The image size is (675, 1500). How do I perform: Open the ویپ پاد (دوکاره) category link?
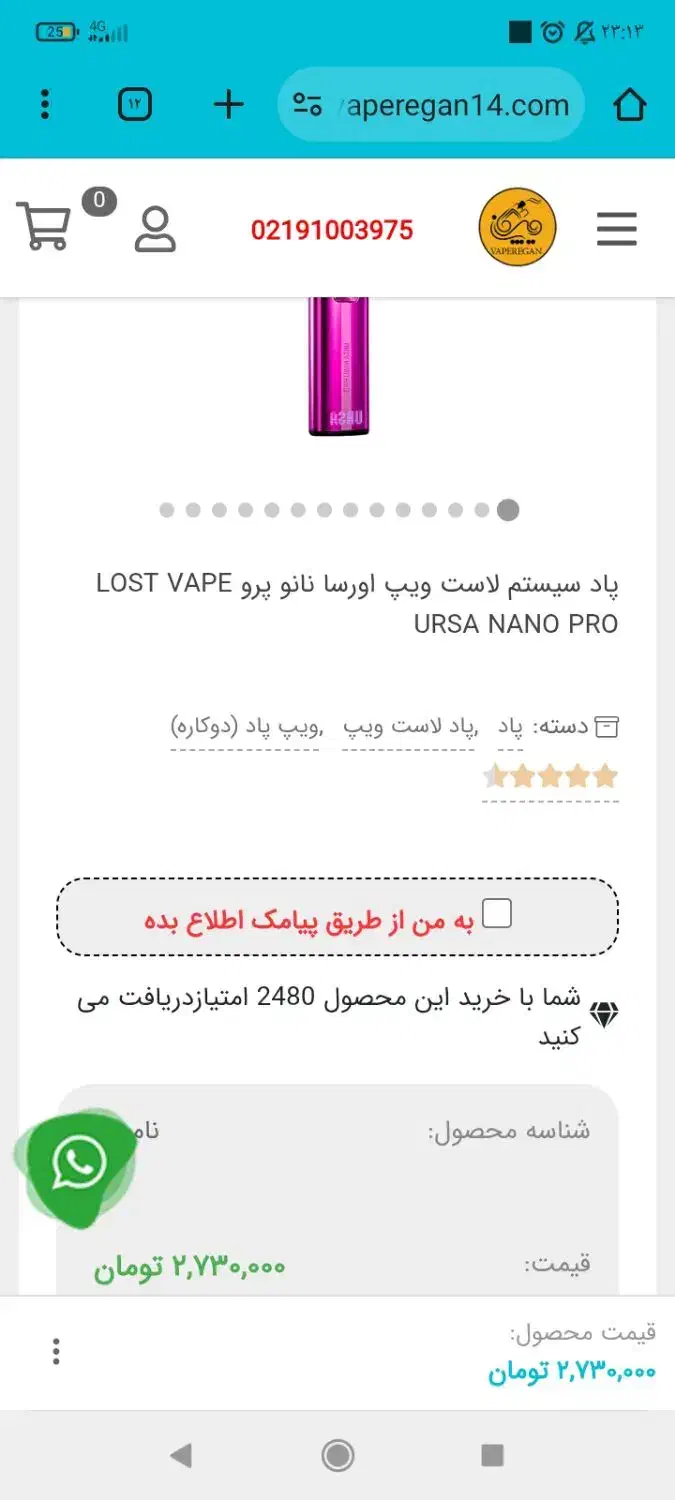[x=244, y=727]
